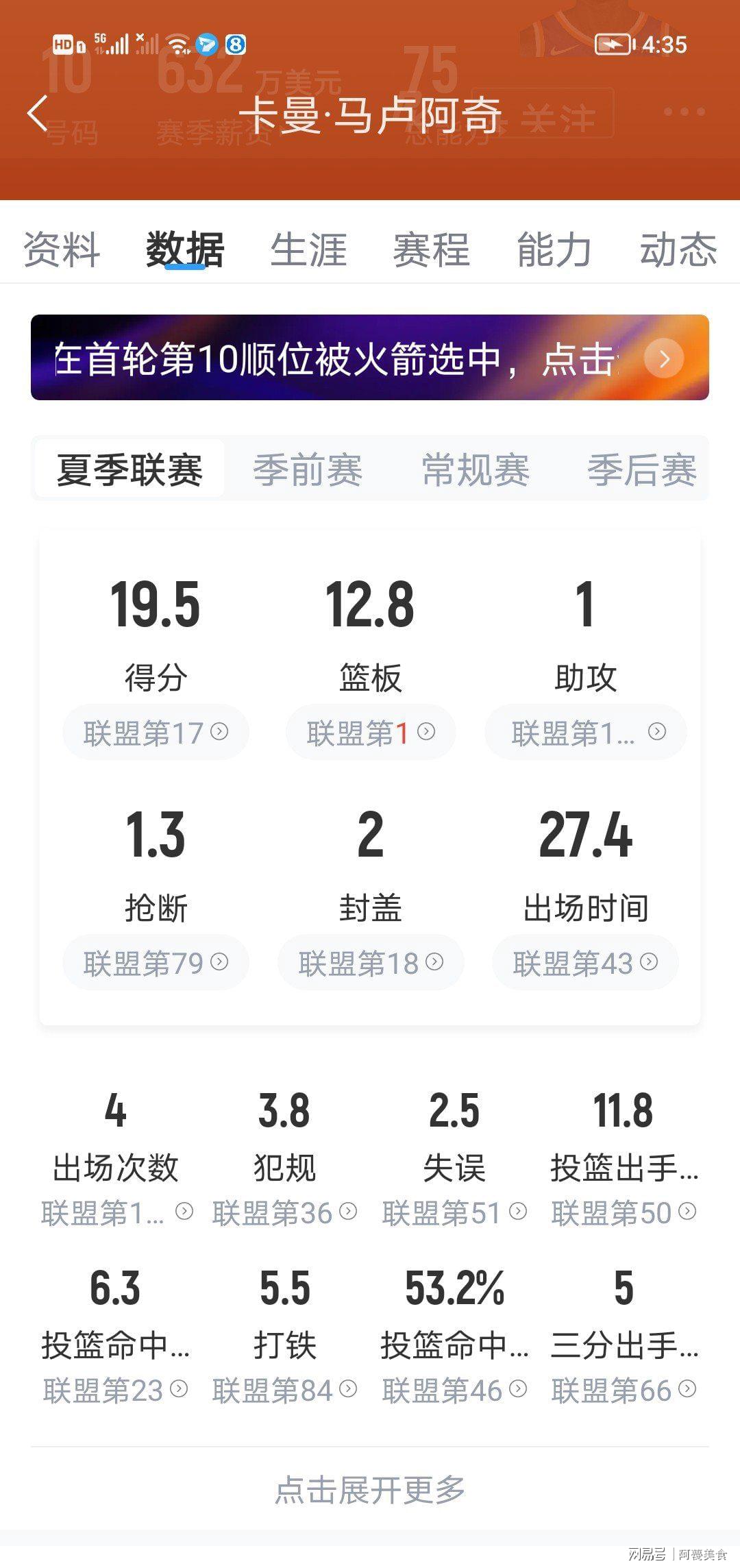Go back using the top-left arrow

click(38, 113)
